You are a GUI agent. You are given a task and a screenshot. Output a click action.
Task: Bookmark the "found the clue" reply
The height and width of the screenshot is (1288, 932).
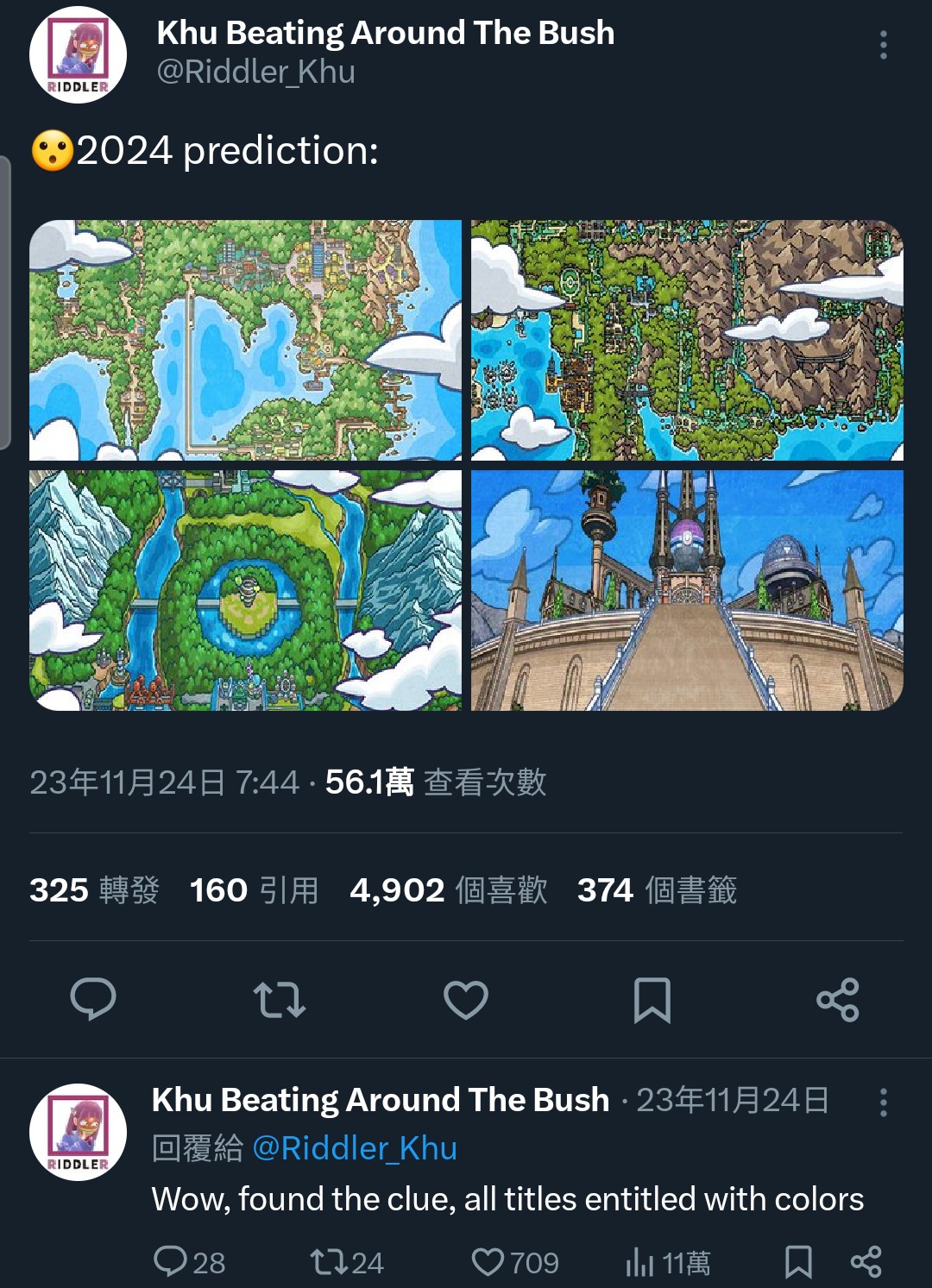click(x=798, y=1262)
